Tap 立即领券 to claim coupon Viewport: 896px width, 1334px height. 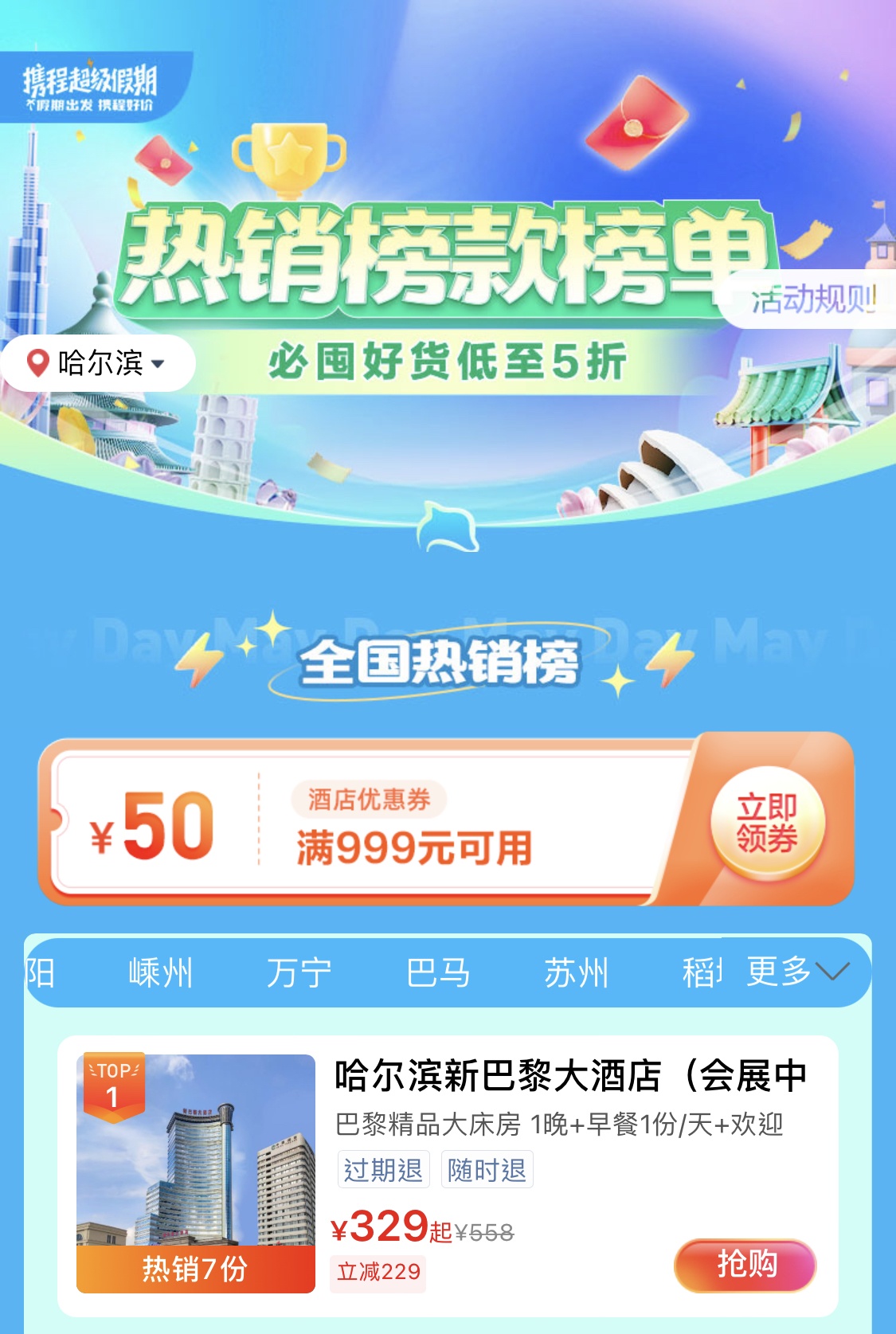(766, 823)
